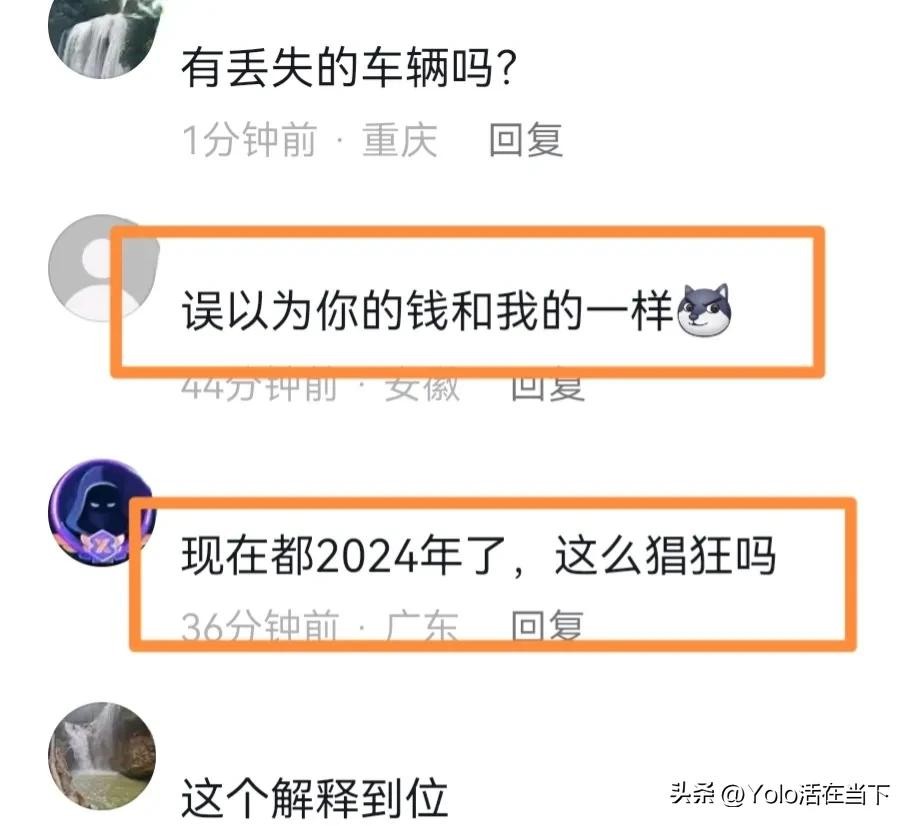Open the gray default avatar's profile
Image resolution: width=911 pixels, height=826 pixels.
point(100,268)
